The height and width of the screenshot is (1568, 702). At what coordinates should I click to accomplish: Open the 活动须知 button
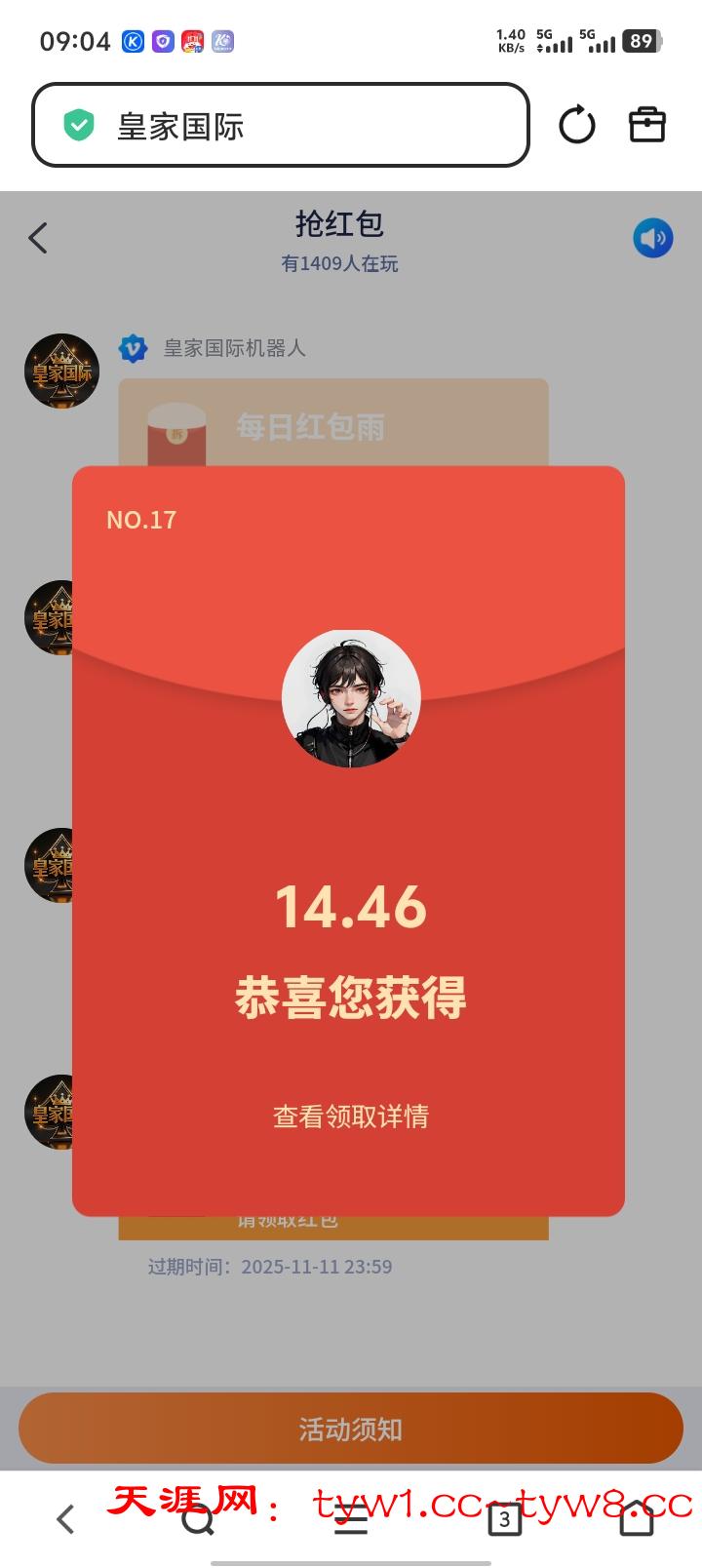[x=350, y=1429]
